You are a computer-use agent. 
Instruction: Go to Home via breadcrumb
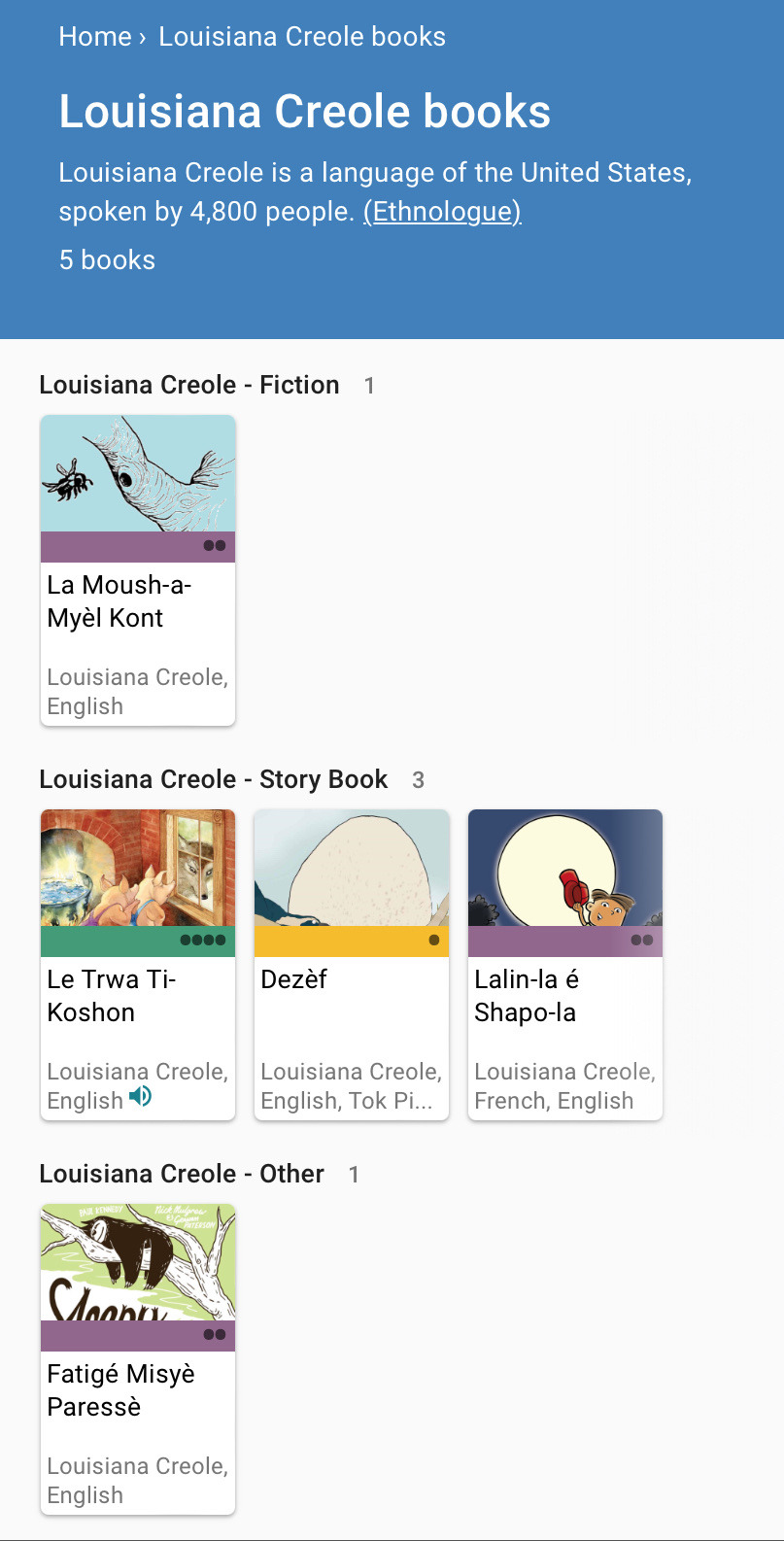tap(94, 37)
